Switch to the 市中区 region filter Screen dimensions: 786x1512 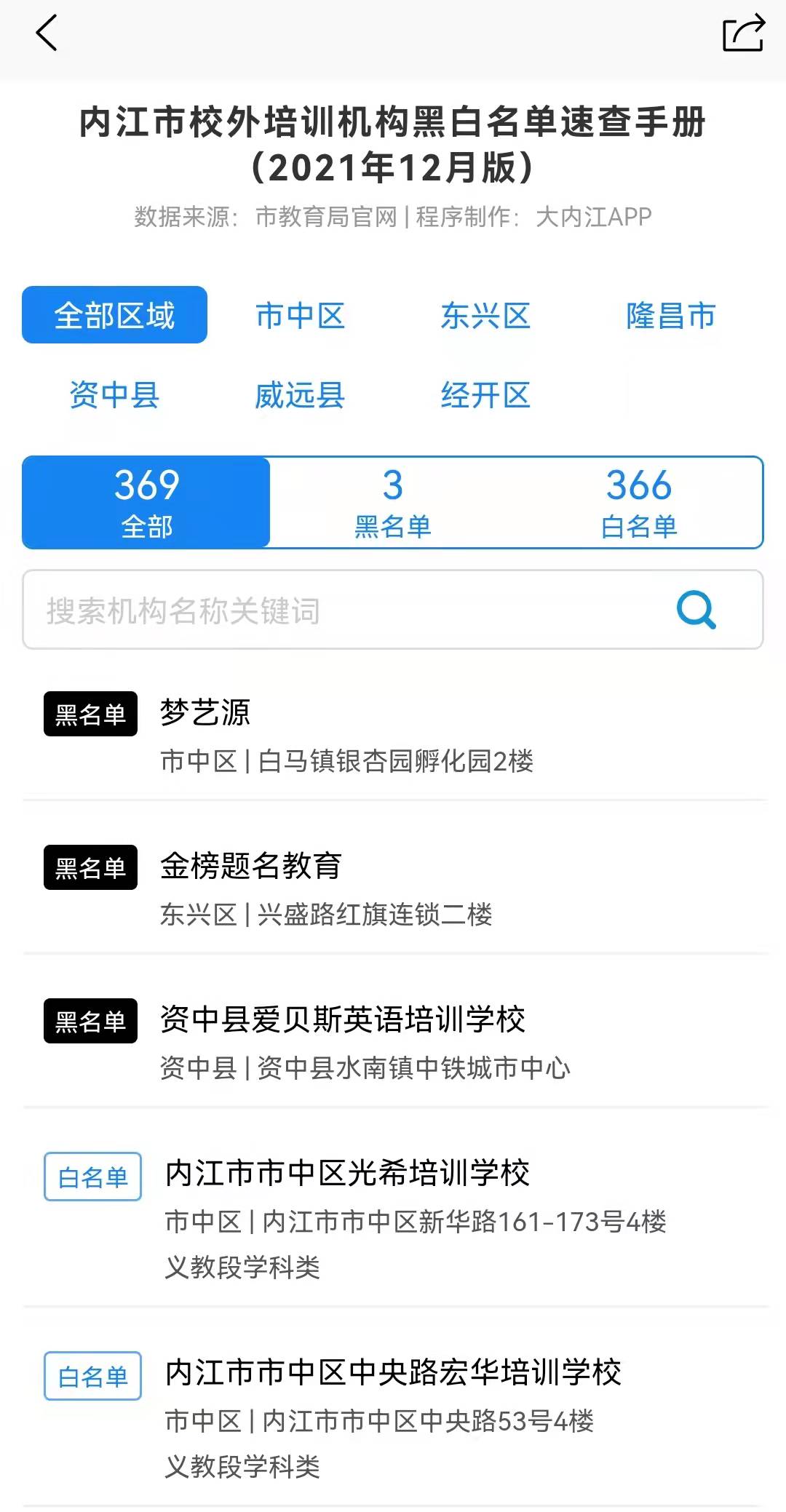tap(301, 316)
